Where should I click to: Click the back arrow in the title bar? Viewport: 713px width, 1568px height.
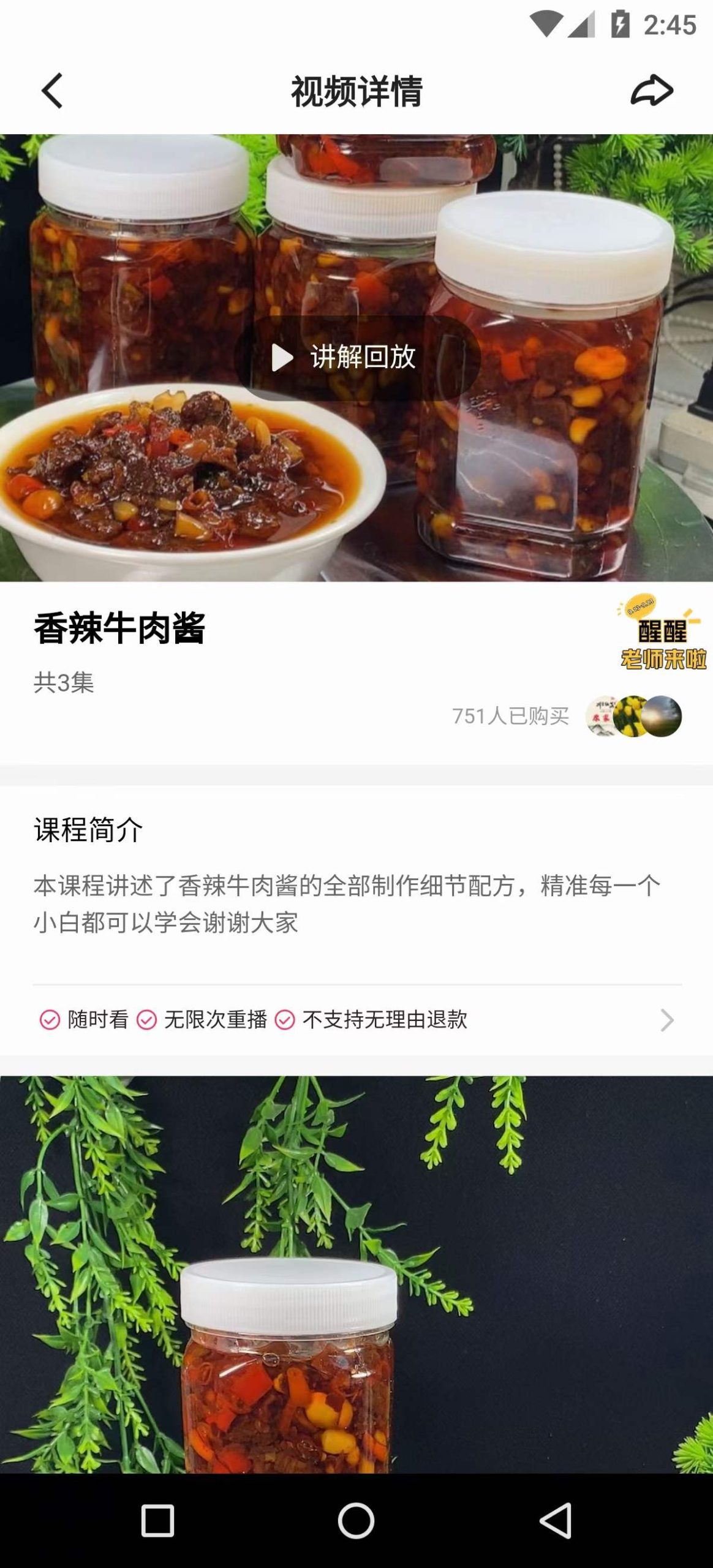50,90
